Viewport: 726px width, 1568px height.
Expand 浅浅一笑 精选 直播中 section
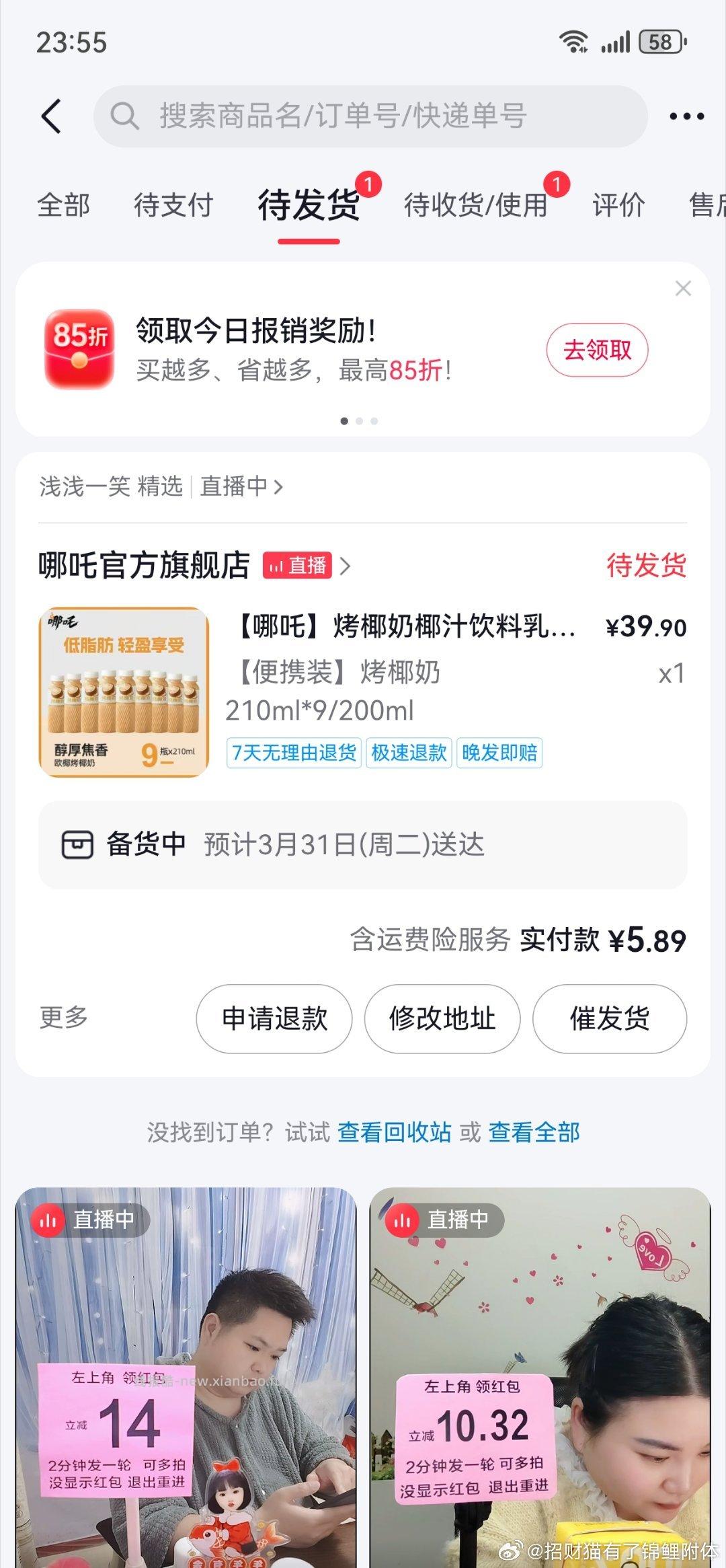click(x=161, y=486)
